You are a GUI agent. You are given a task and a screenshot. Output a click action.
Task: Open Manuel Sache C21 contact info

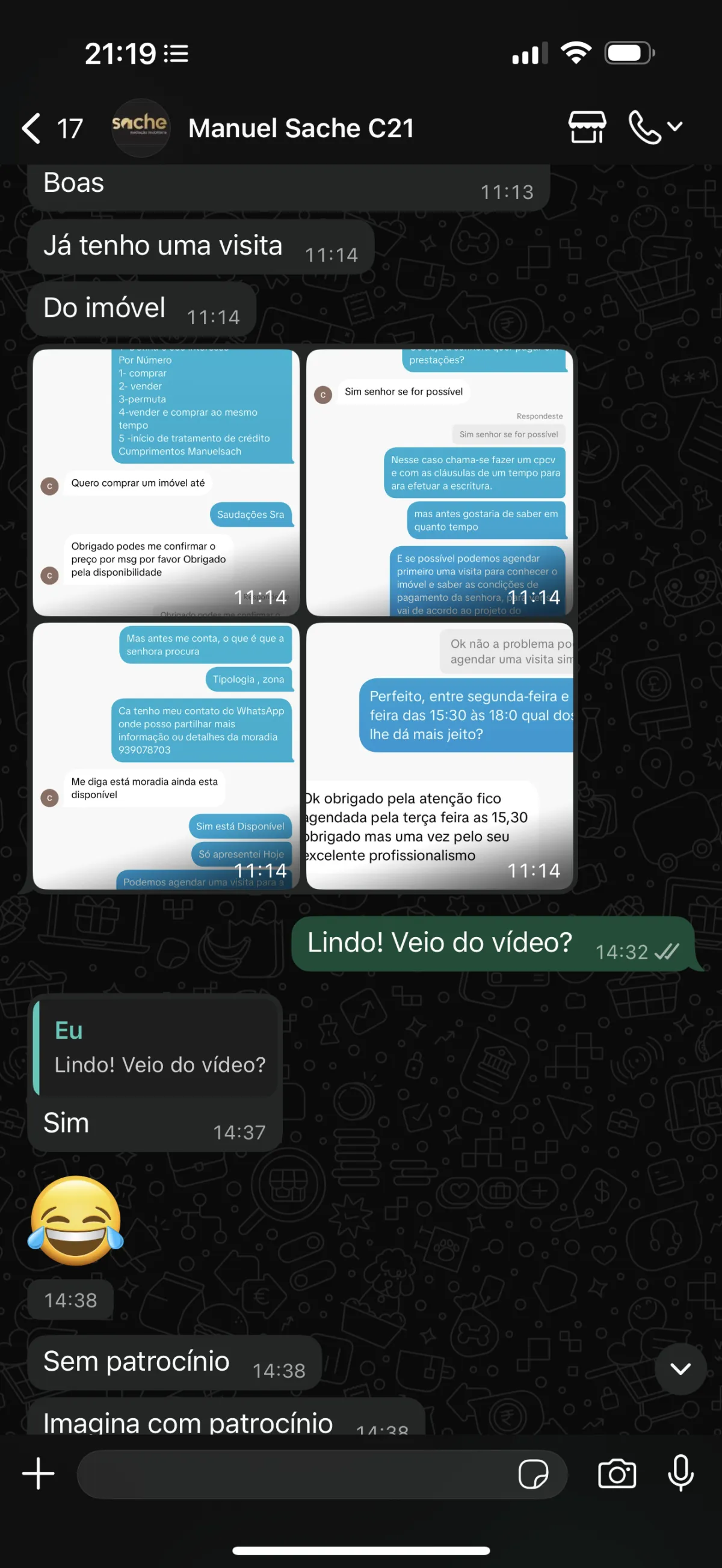tap(301, 129)
